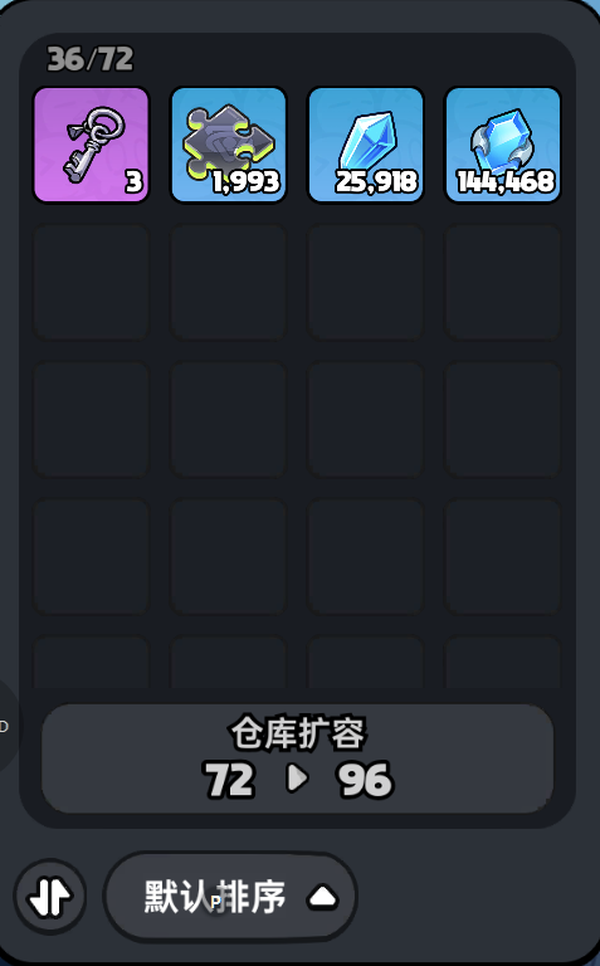Viewport: 600px width, 966px height.
Task: Open the puzzle piece item showing 1,993
Action: (229, 145)
